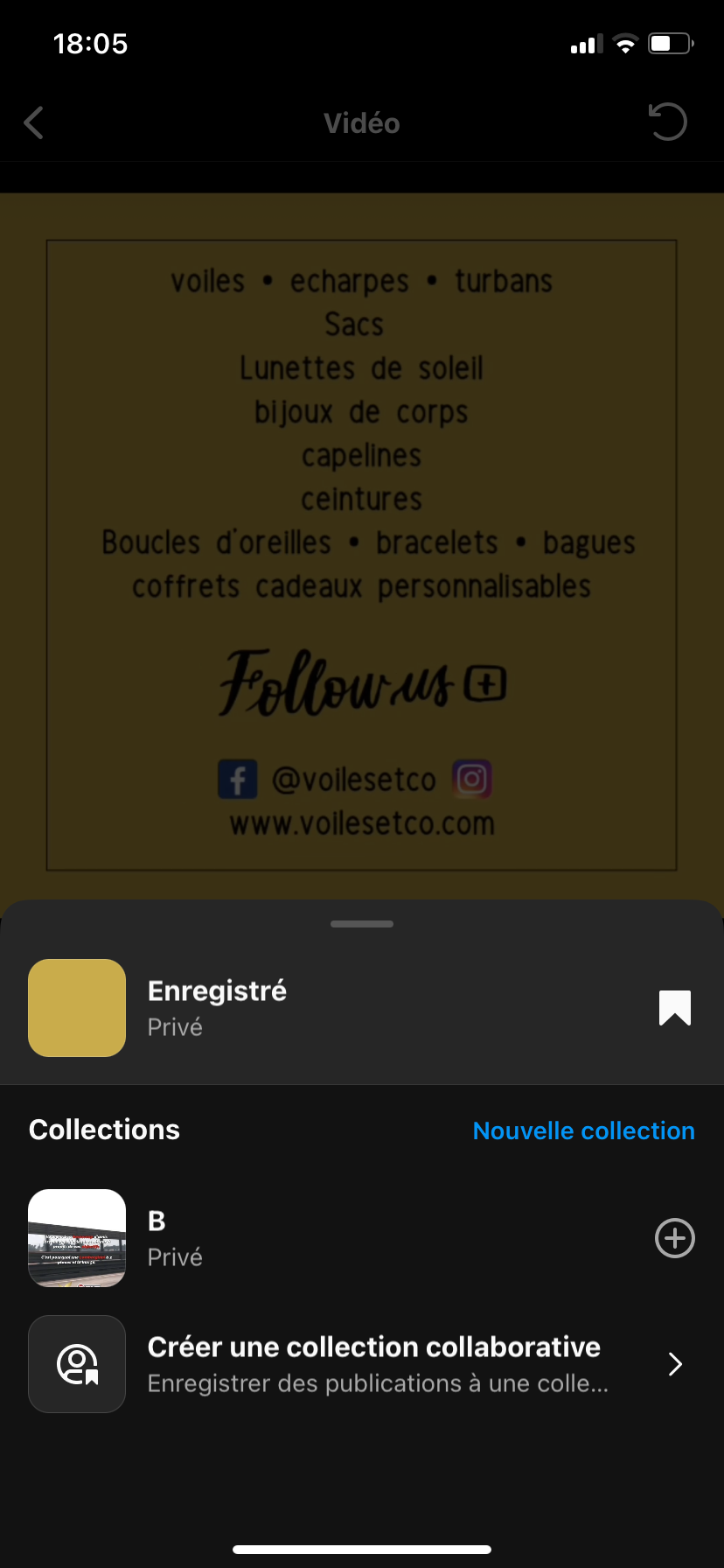Viewport: 724px width, 1568px height.
Task: Tap the refresh icon in the header
Action: (668, 122)
